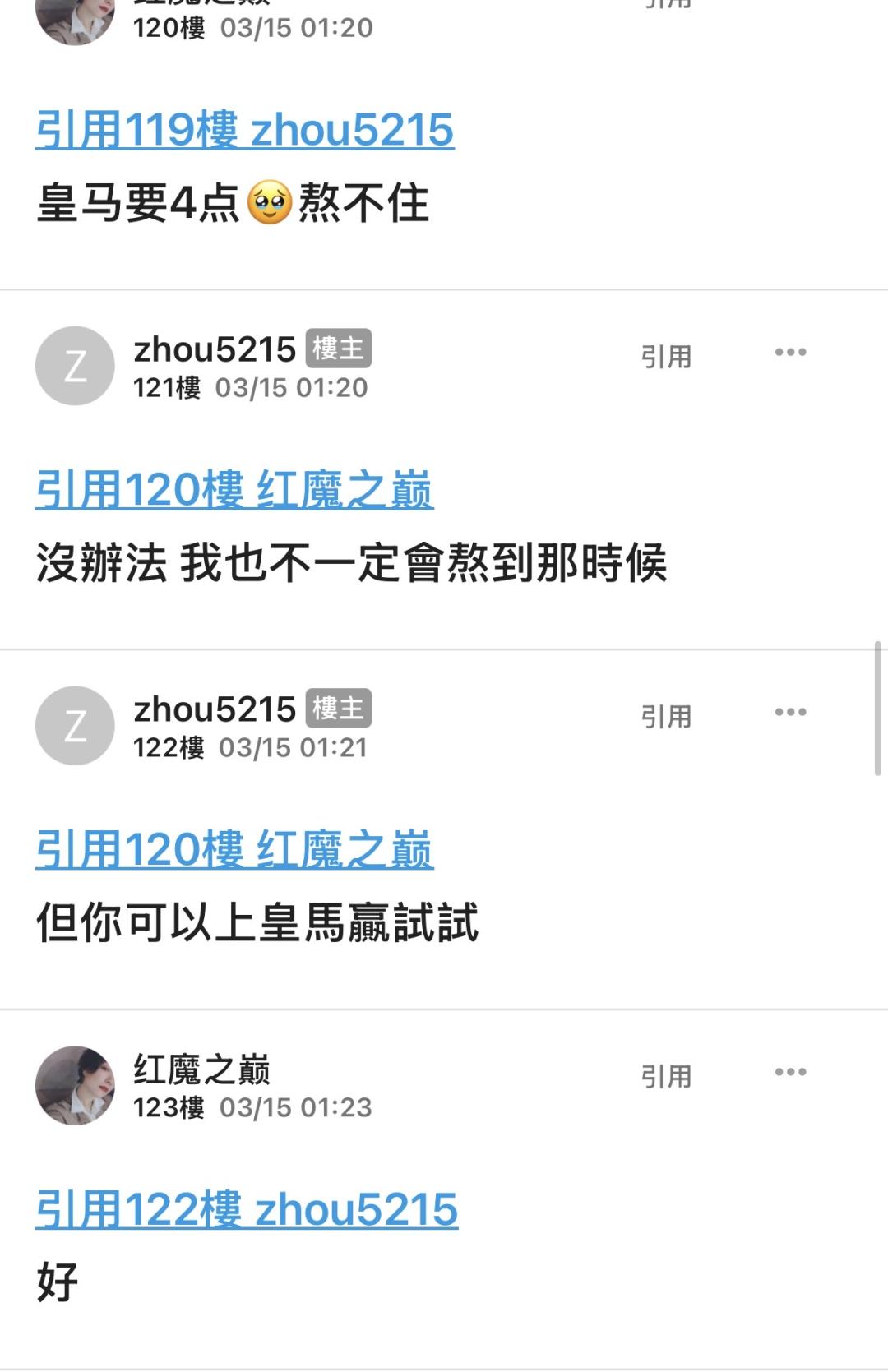Open quoted link in floor 121 post
The width and height of the screenshot is (888, 1372).
(234, 490)
